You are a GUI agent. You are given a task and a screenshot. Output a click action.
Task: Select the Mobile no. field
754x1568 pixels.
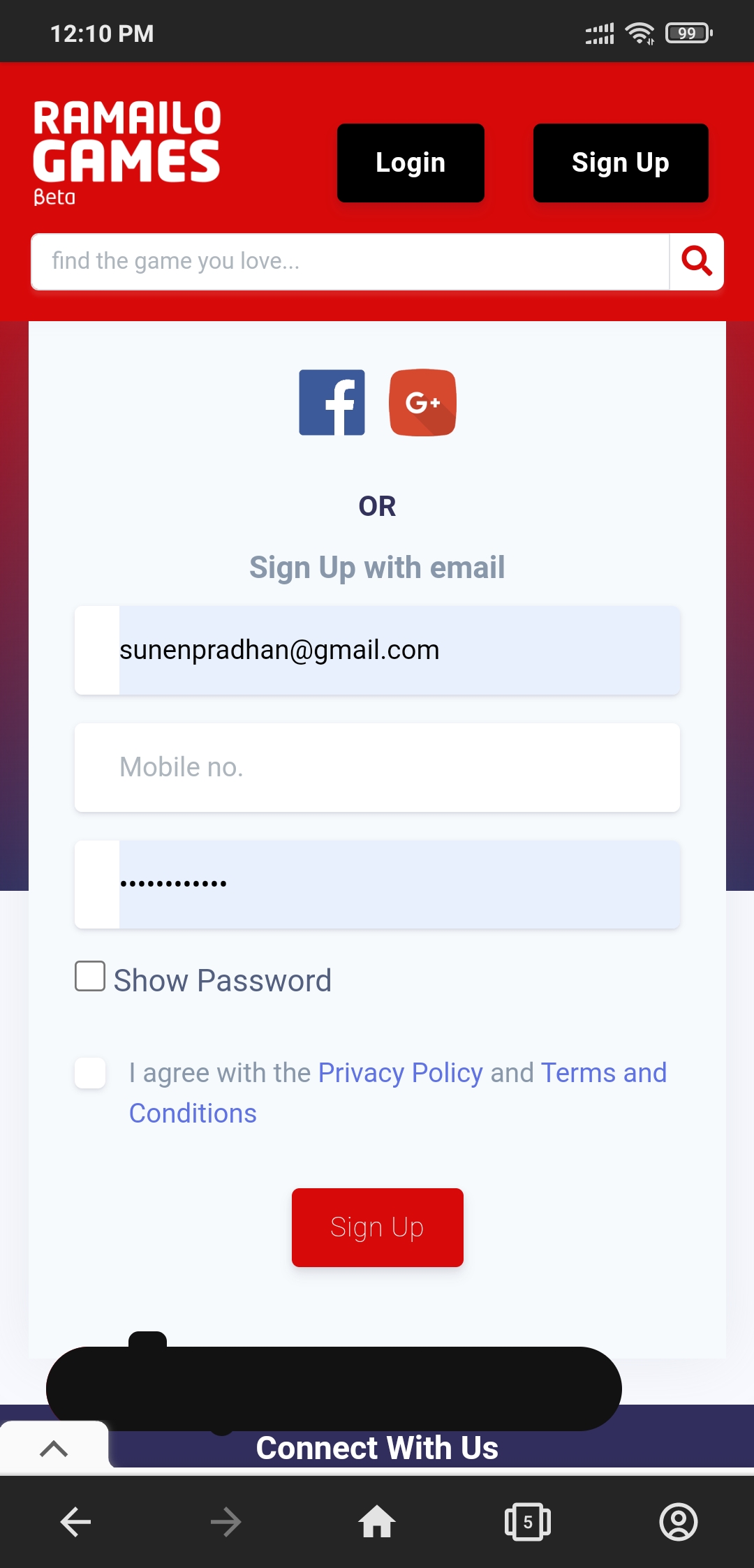click(x=377, y=767)
